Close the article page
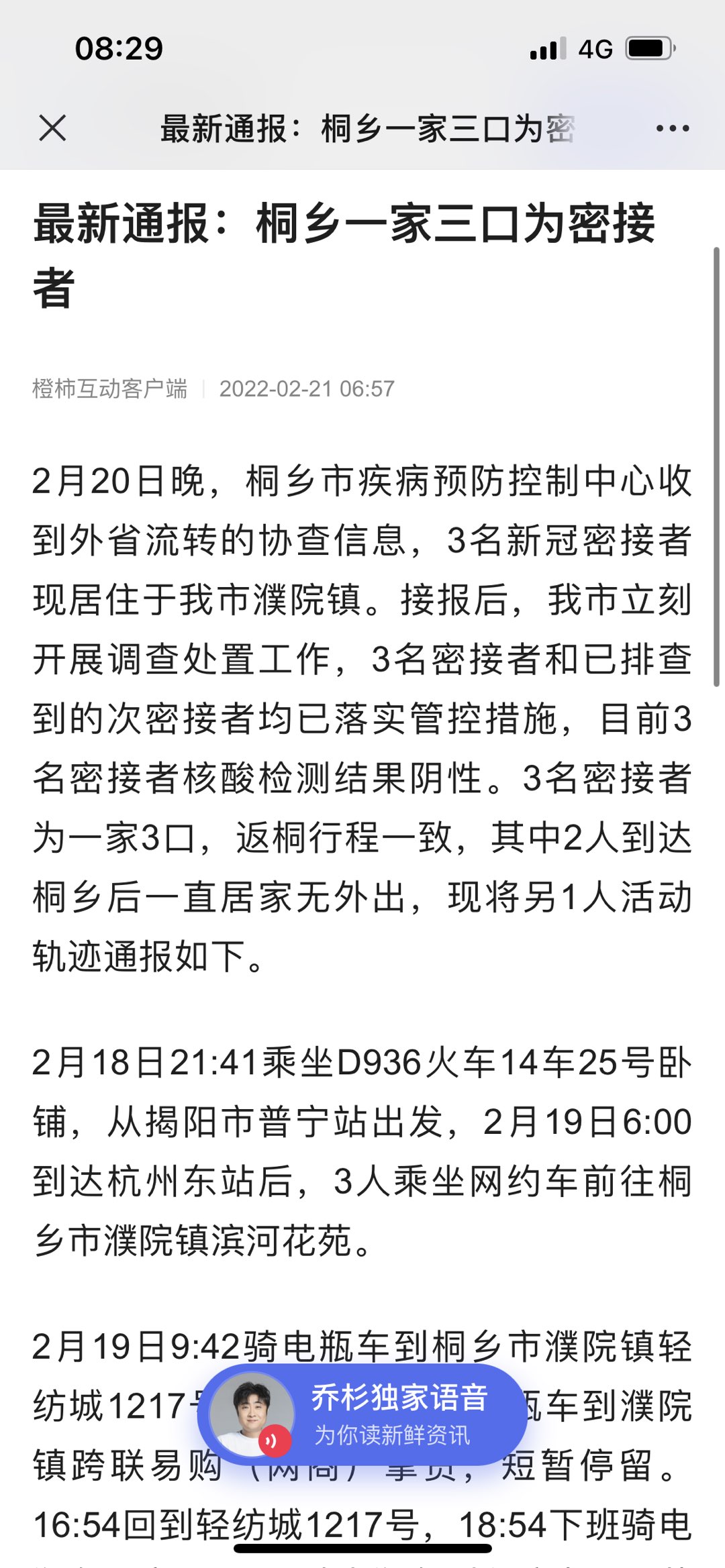This screenshot has height=1568, width=725. [52, 127]
